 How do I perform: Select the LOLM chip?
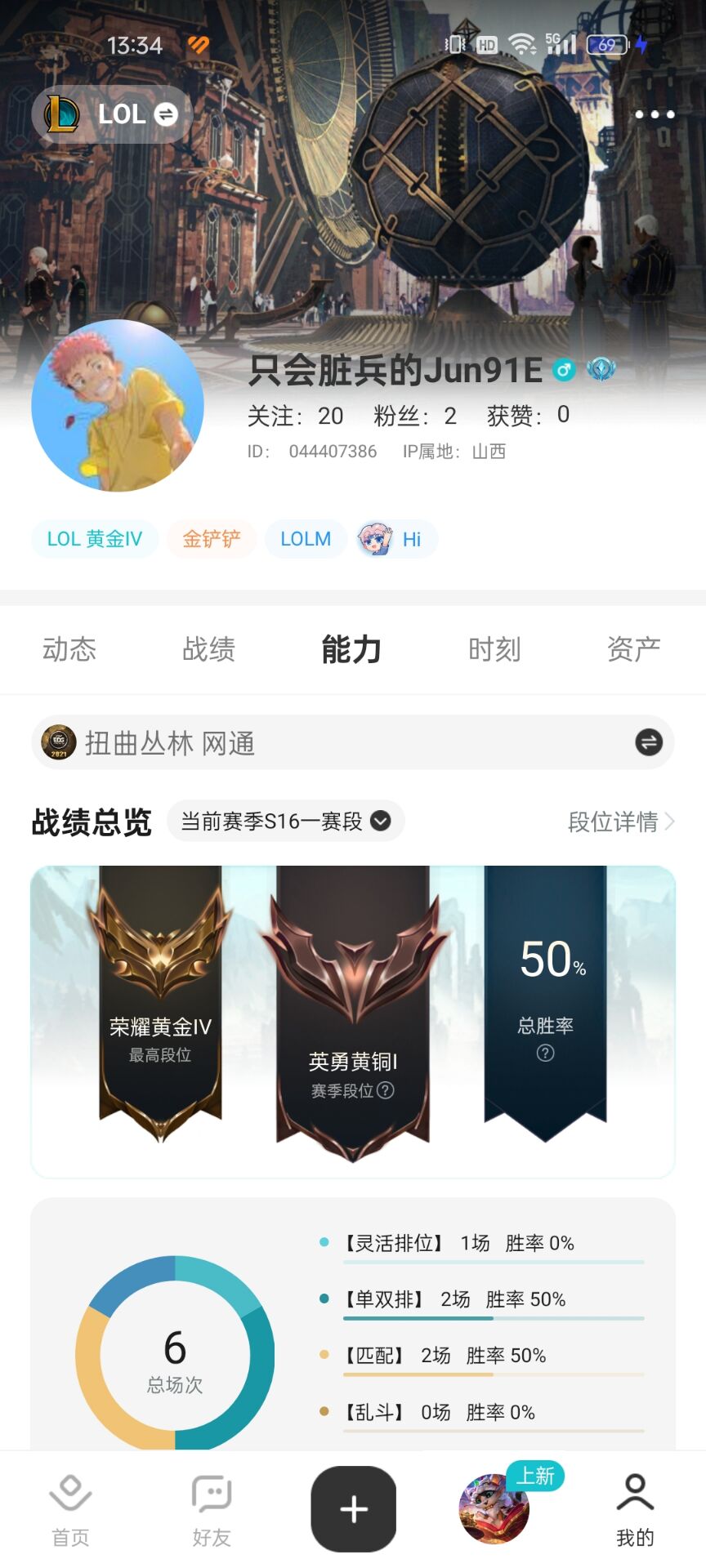[x=306, y=539]
